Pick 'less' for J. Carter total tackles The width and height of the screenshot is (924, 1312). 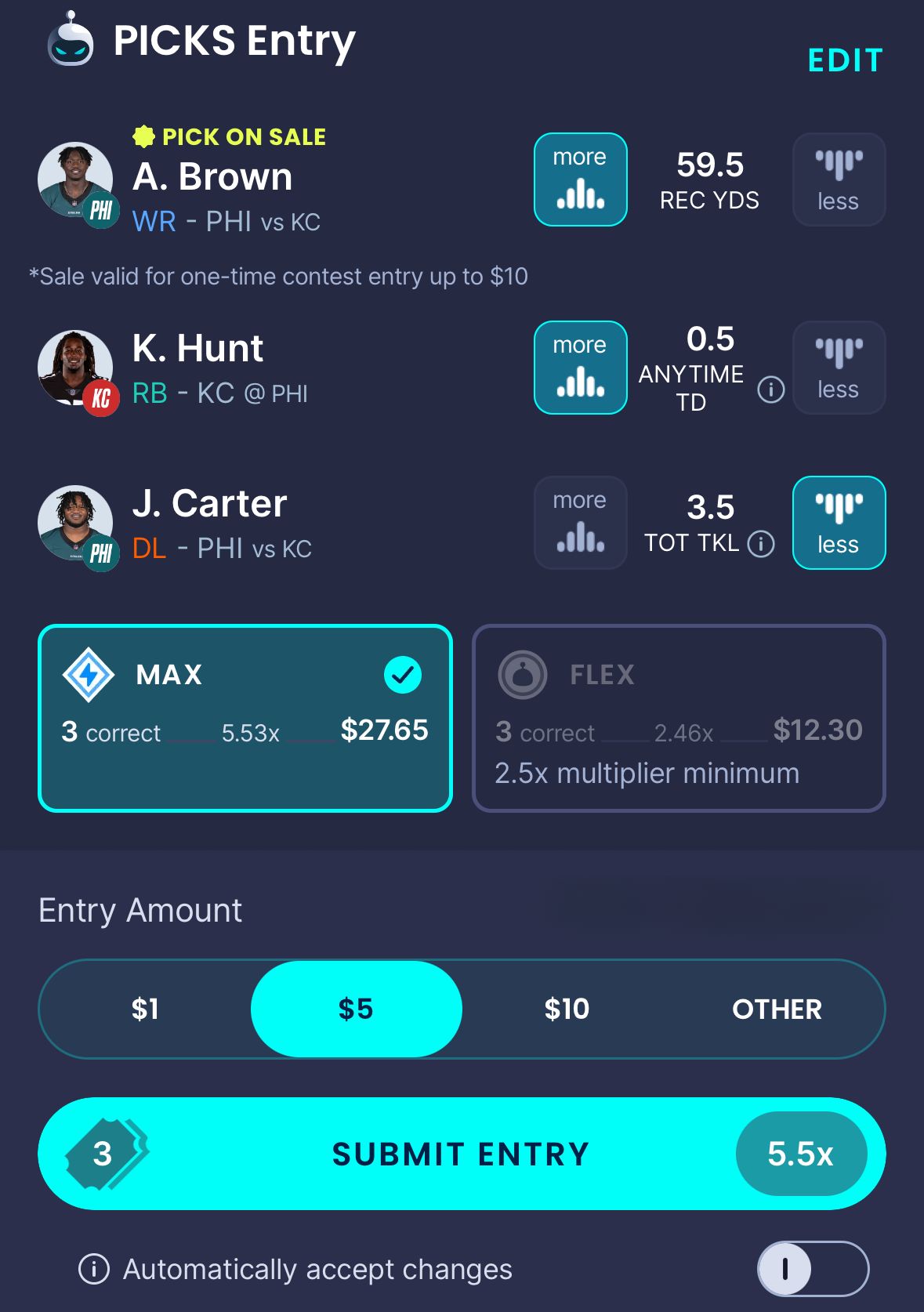[839, 523]
